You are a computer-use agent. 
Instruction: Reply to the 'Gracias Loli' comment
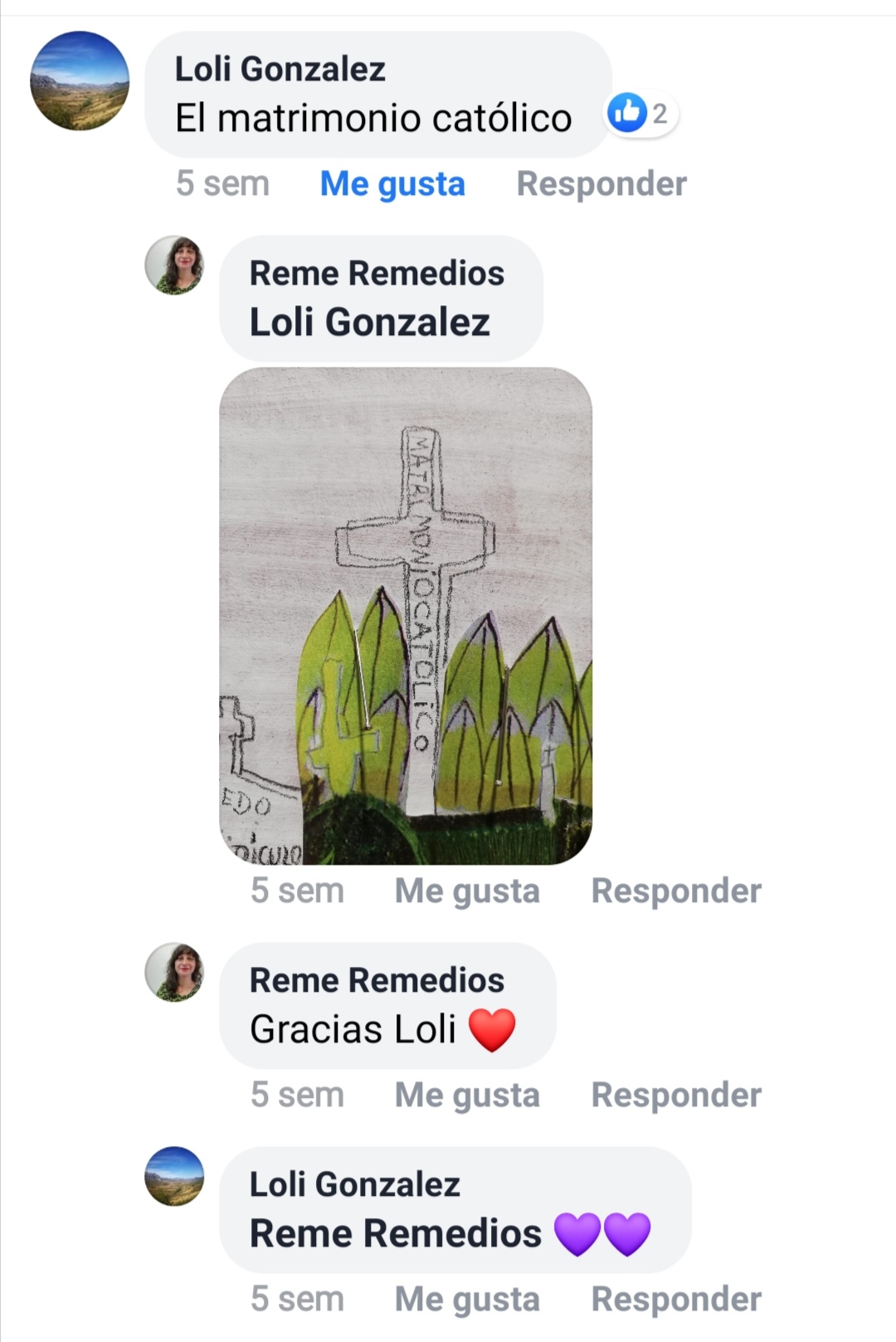coord(676,1095)
